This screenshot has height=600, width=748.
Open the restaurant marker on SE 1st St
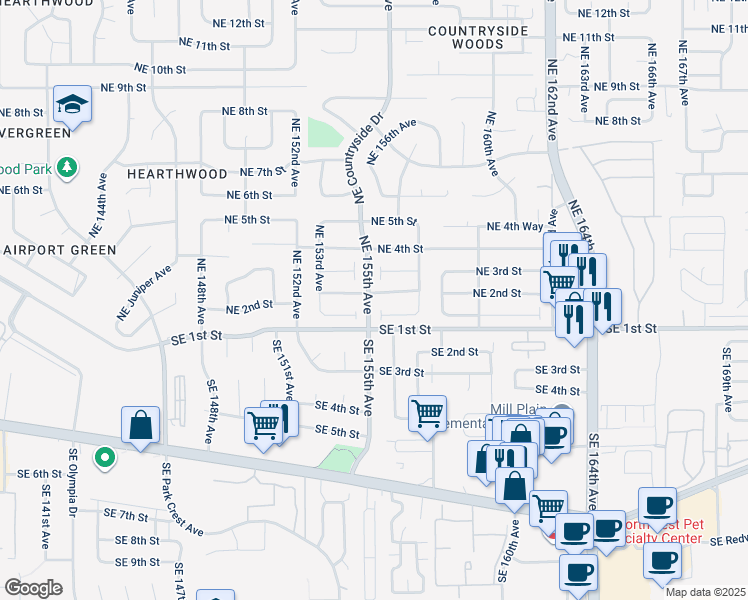tap(574, 320)
